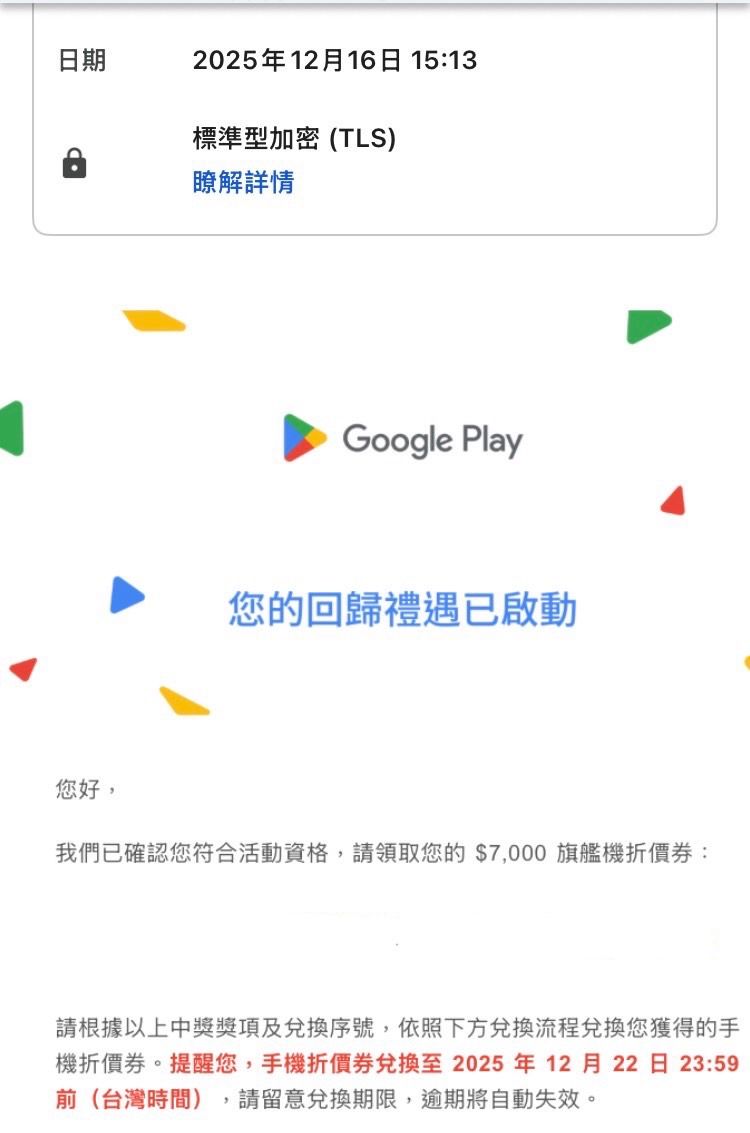The height and width of the screenshot is (1133, 750).
Task: Open the 瞭解詳情 encryption details link
Action: click(243, 182)
